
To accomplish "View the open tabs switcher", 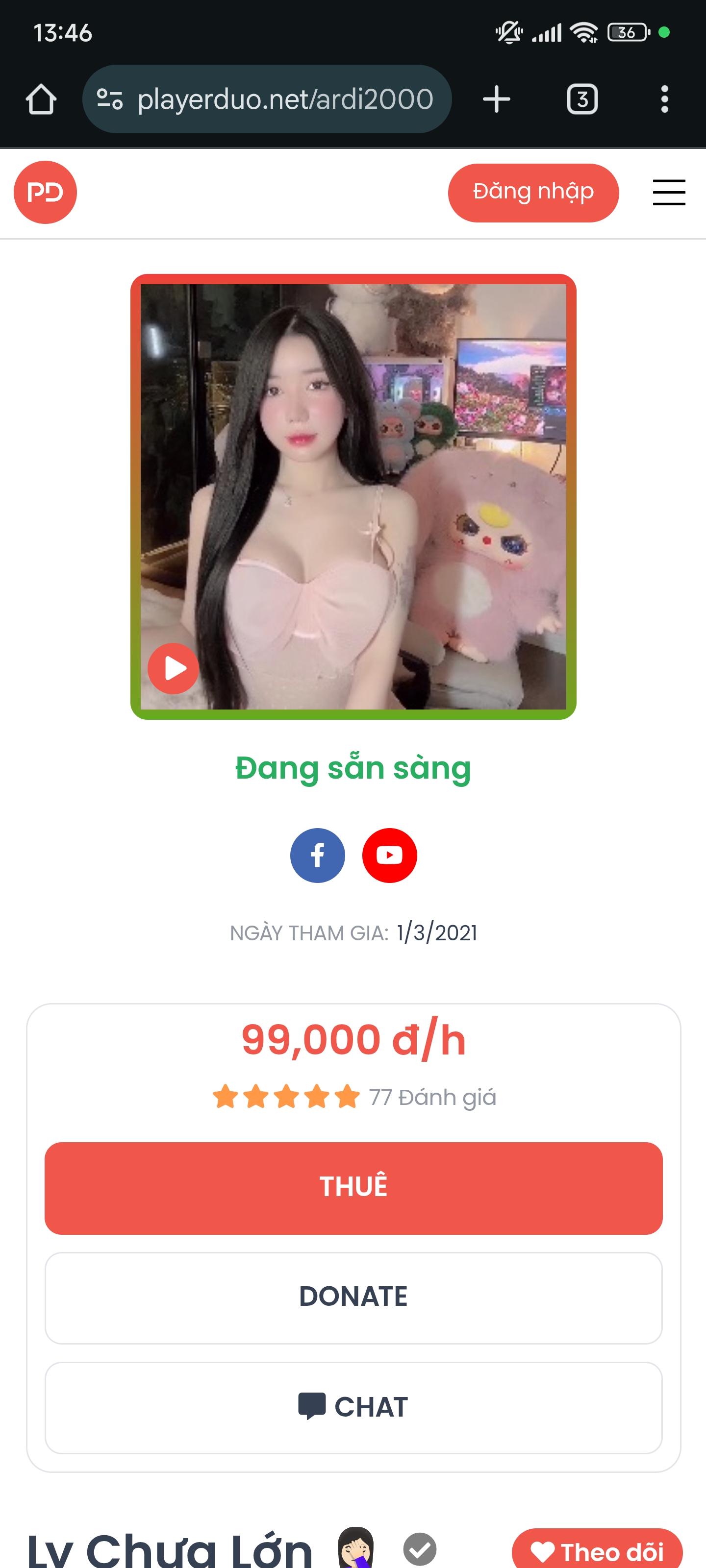I will point(582,99).
